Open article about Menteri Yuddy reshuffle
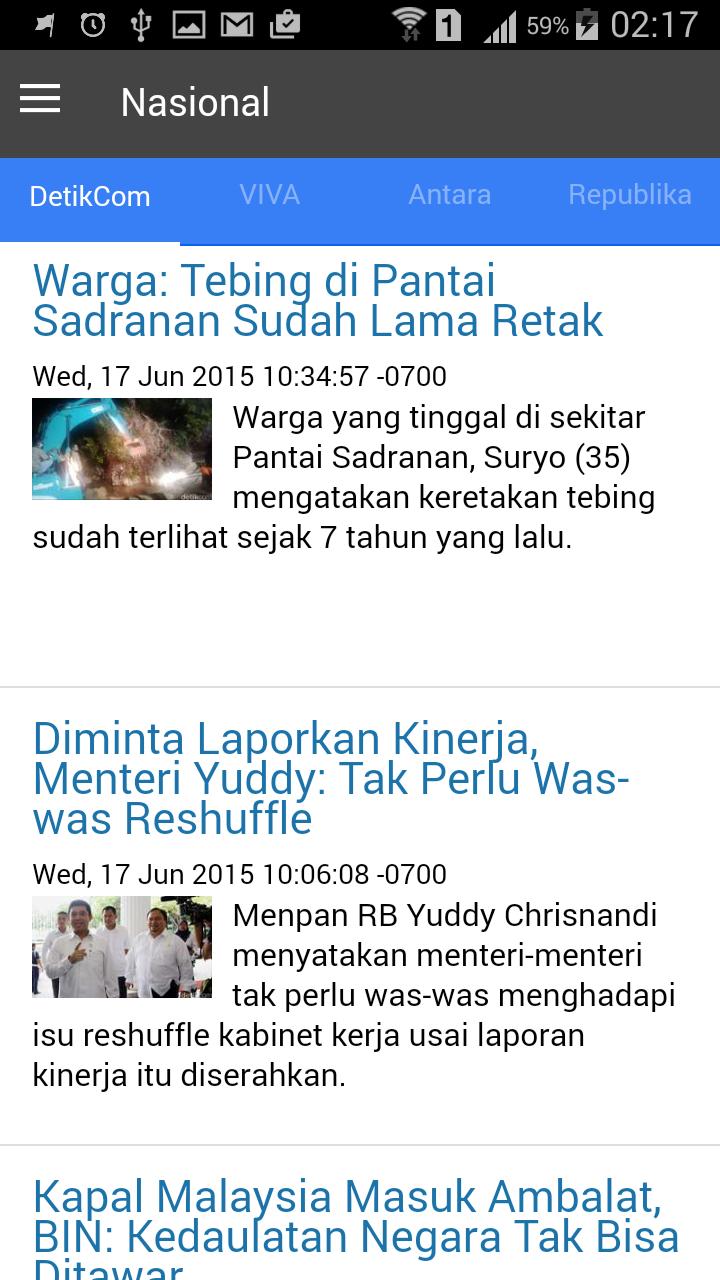Image resolution: width=720 pixels, height=1280 pixels. (x=330, y=779)
